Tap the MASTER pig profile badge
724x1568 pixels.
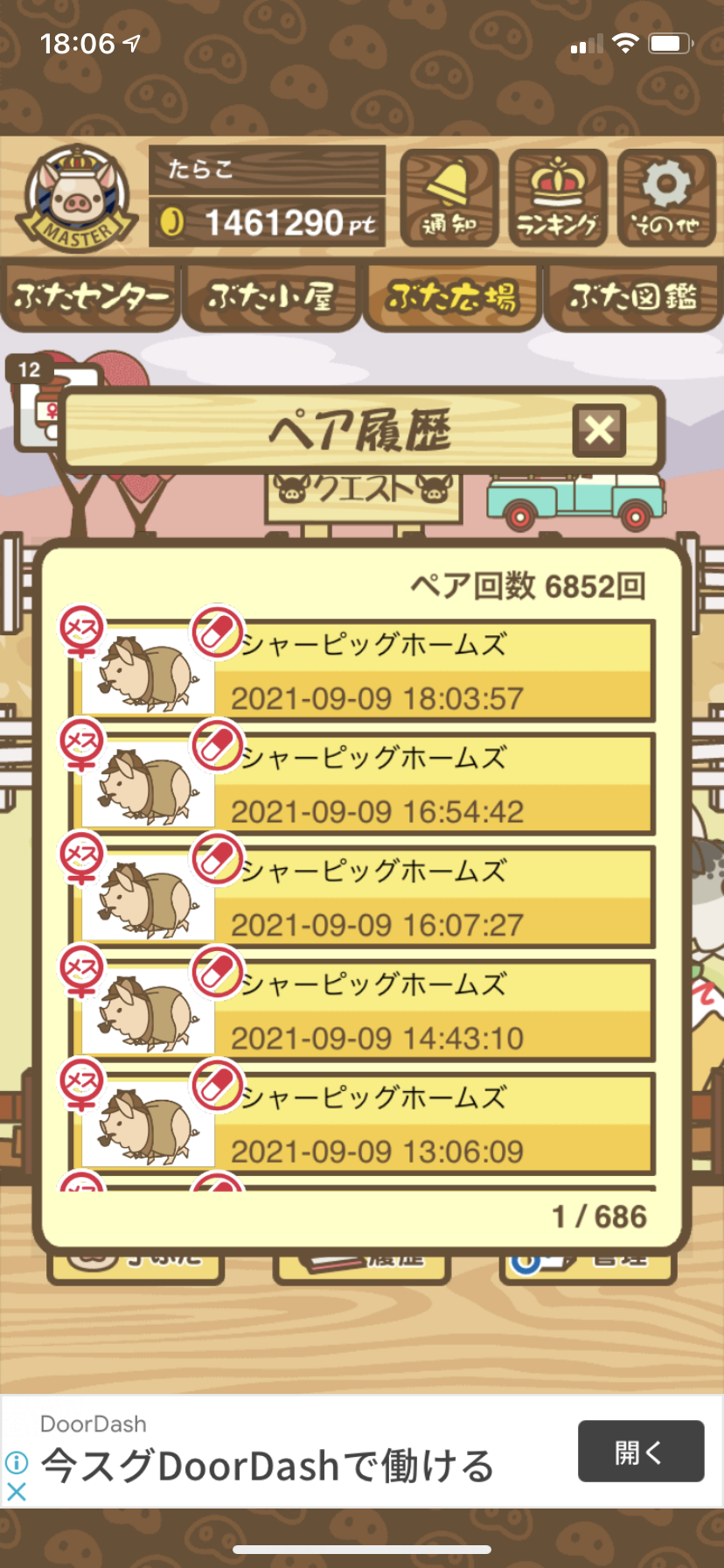(x=77, y=199)
